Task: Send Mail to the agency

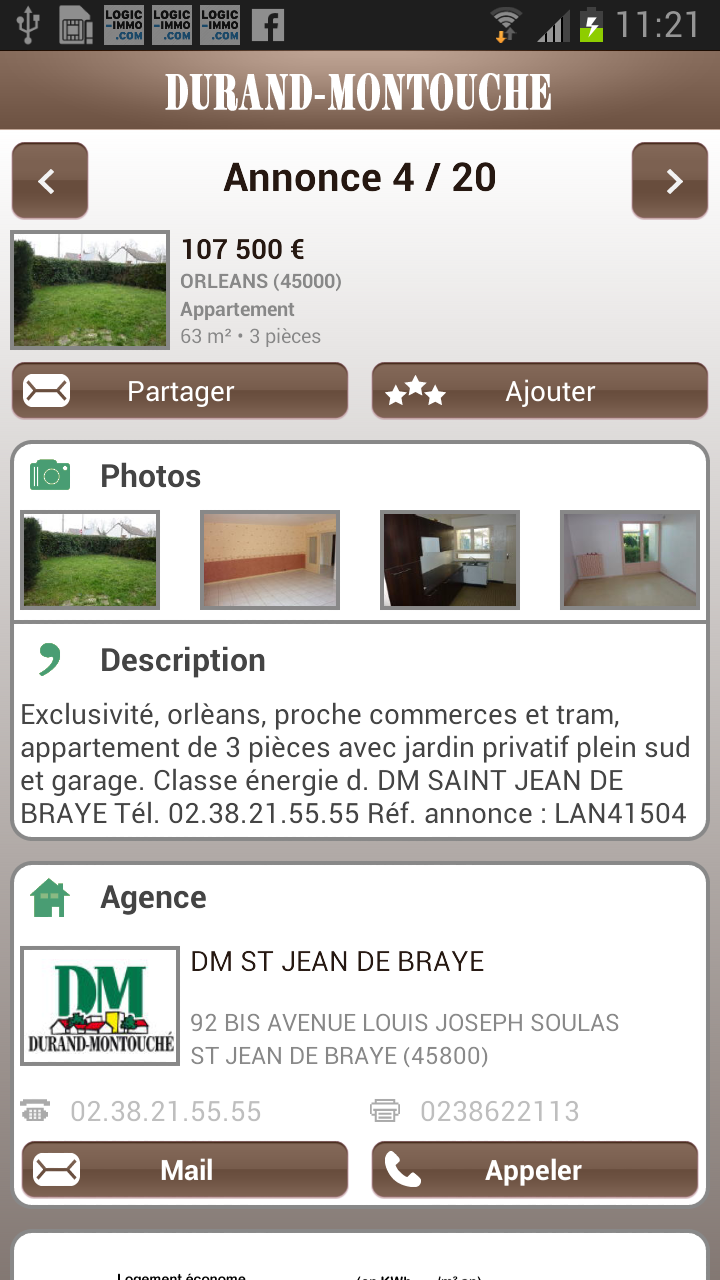Action: pyautogui.click(x=185, y=1170)
